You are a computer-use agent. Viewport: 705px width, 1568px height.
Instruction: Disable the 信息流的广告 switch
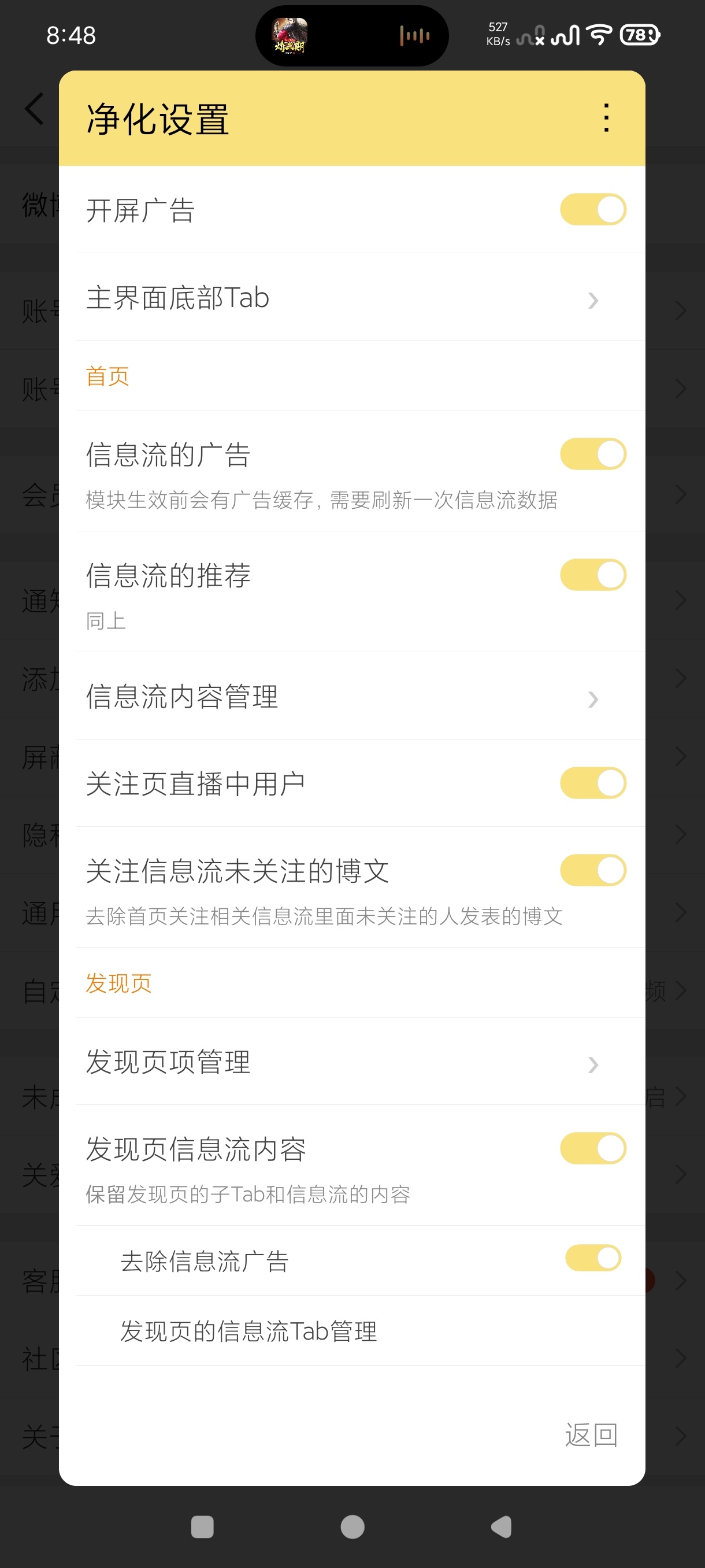click(x=593, y=454)
